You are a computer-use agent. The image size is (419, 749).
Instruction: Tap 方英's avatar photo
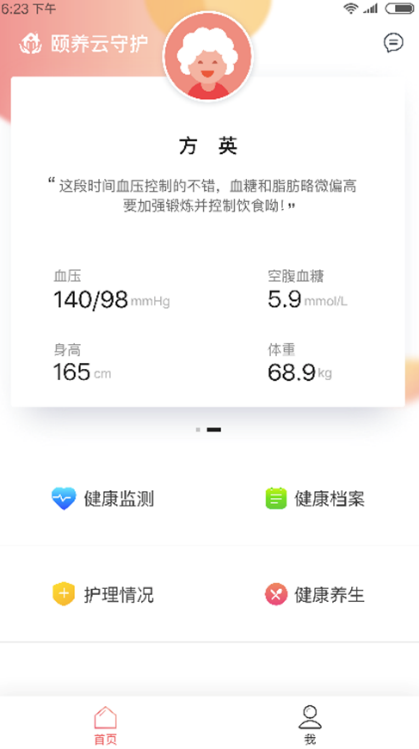(208, 56)
